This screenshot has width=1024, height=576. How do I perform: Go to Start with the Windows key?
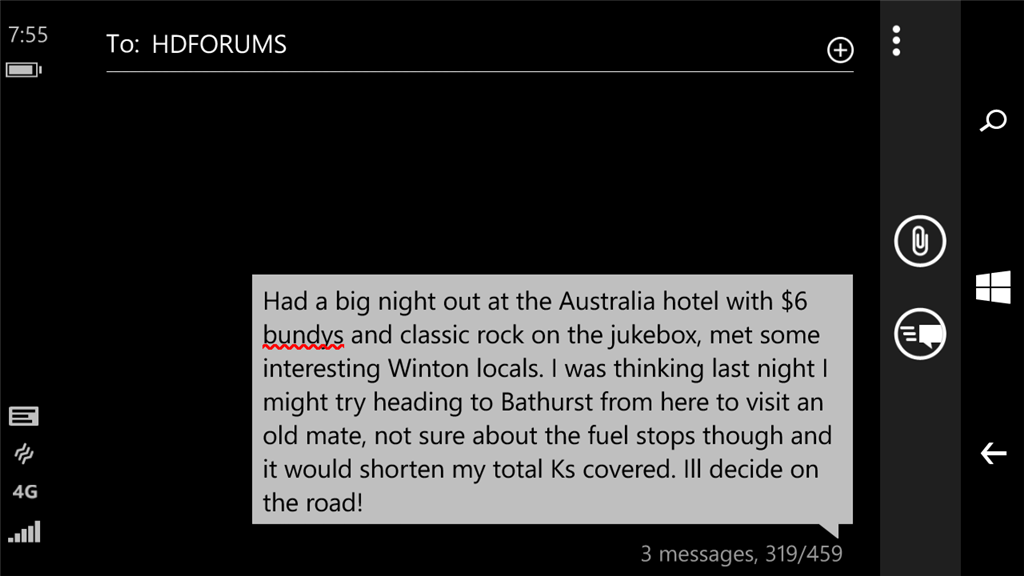[x=993, y=287]
